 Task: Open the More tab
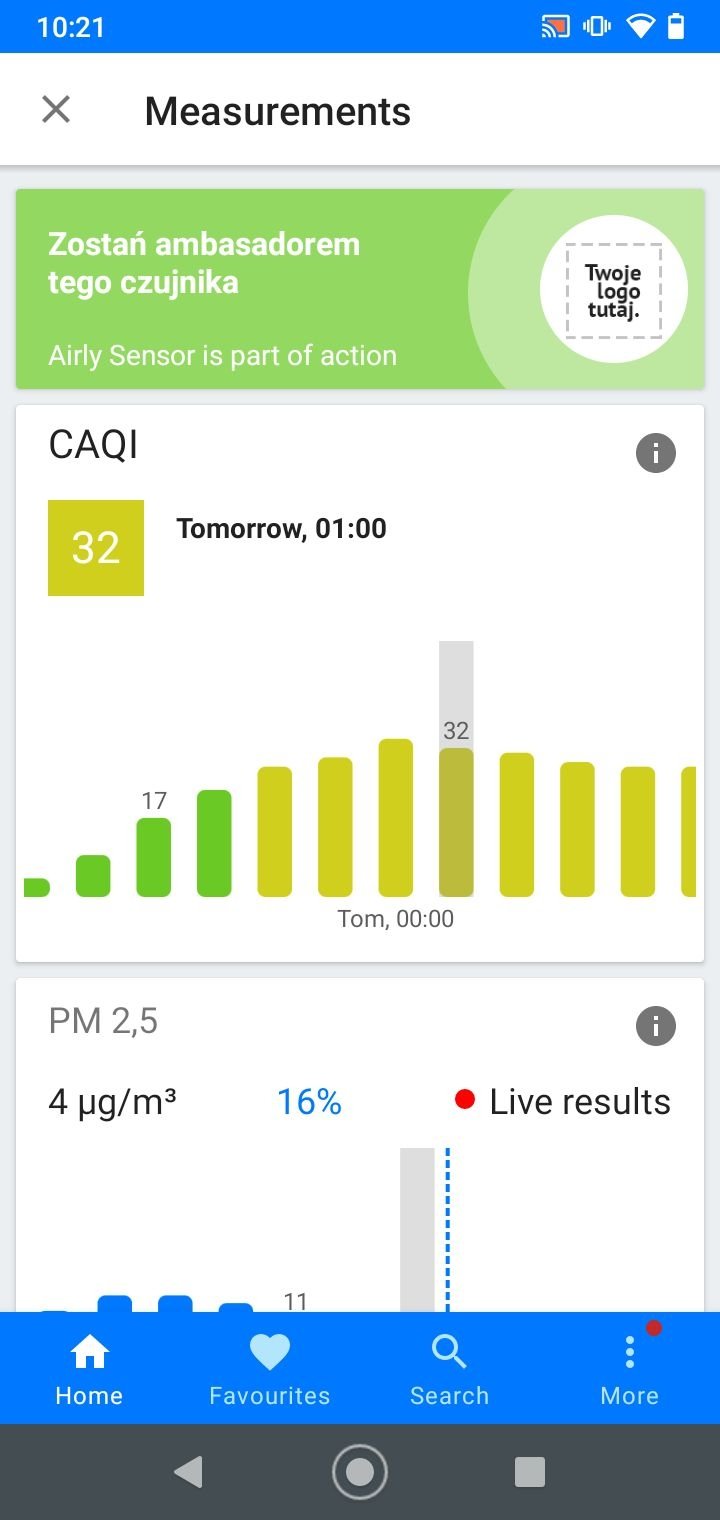pos(630,1368)
